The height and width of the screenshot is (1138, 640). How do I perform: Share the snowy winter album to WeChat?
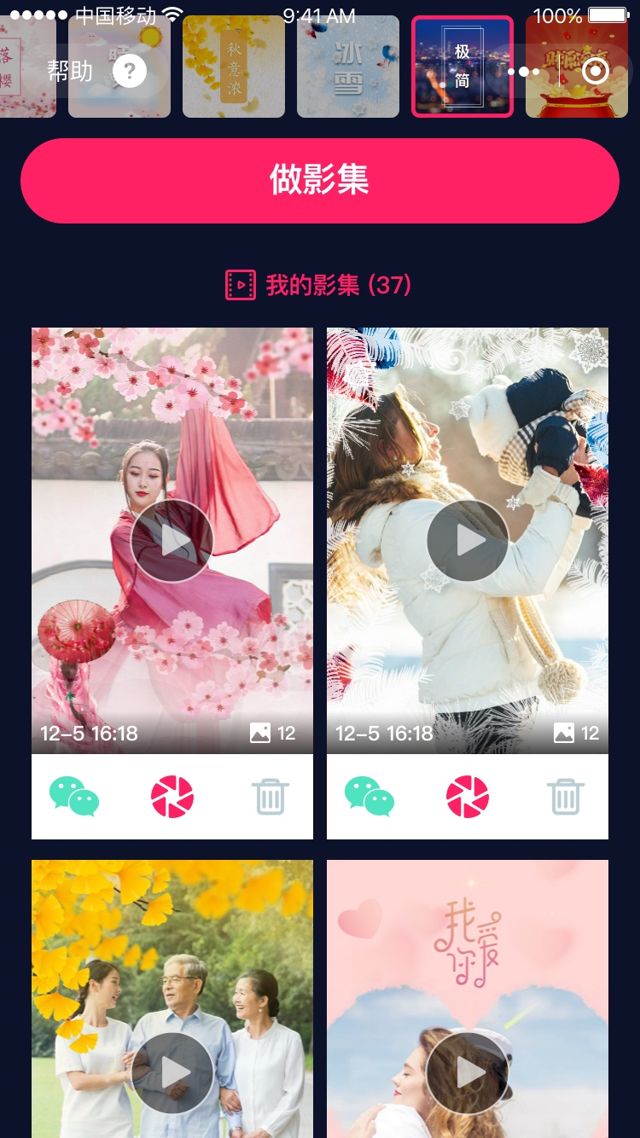point(369,797)
